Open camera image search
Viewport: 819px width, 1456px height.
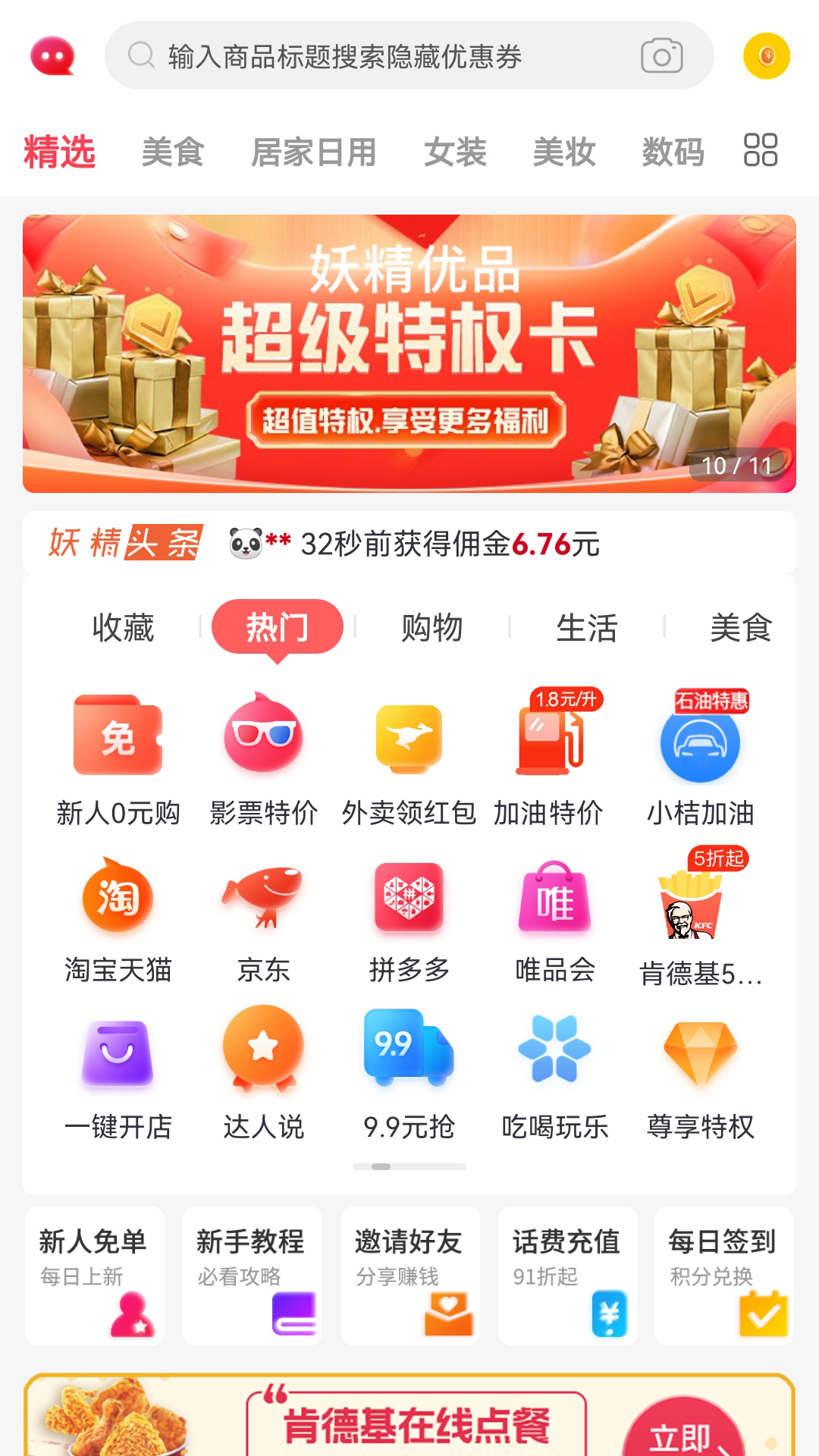coord(661,56)
